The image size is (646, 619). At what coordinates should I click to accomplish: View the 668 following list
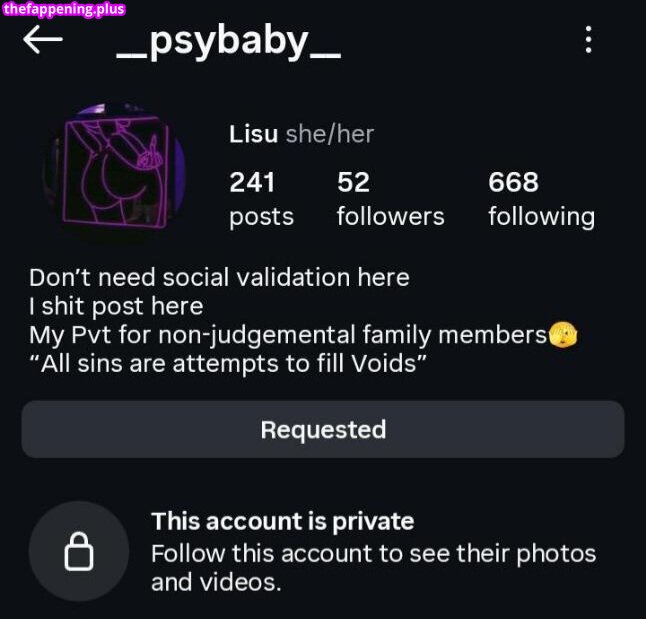coord(542,199)
